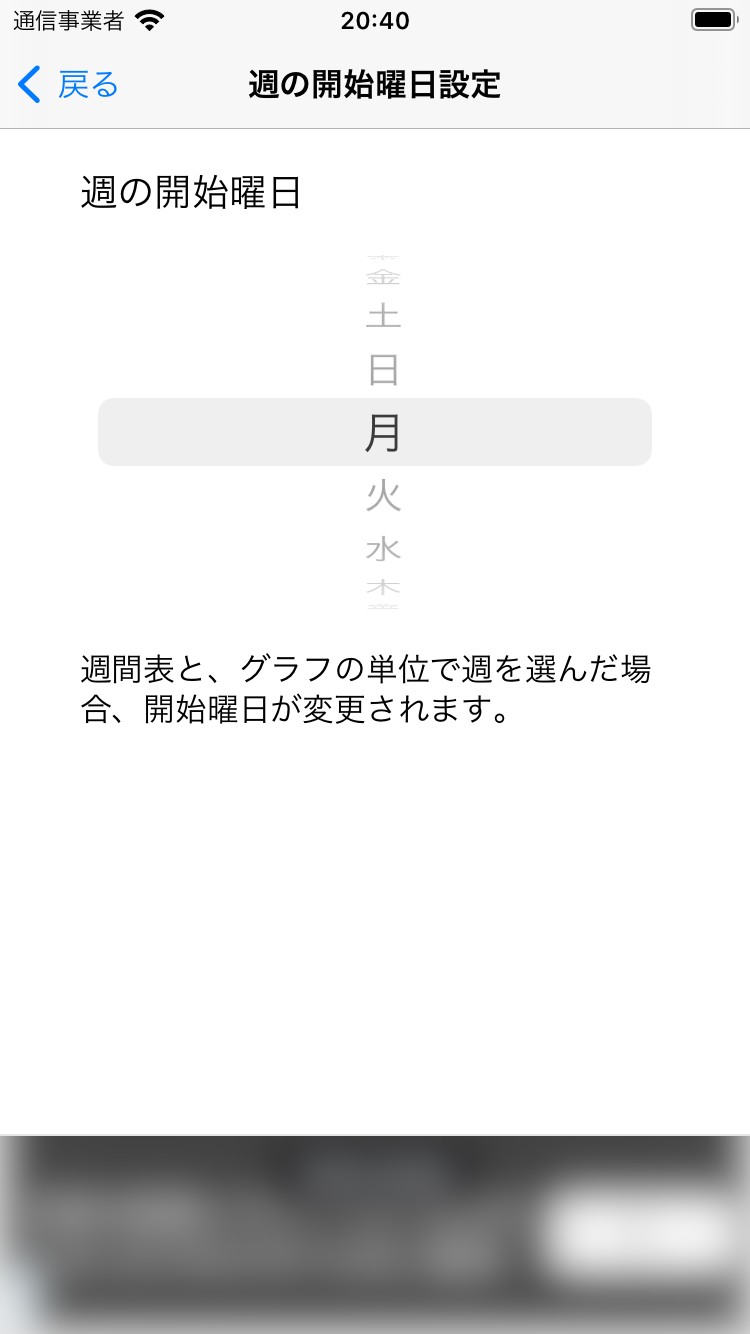Image resolution: width=750 pixels, height=1334 pixels.
Task: Select 日 in the weekday picker
Action: click(383, 371)
